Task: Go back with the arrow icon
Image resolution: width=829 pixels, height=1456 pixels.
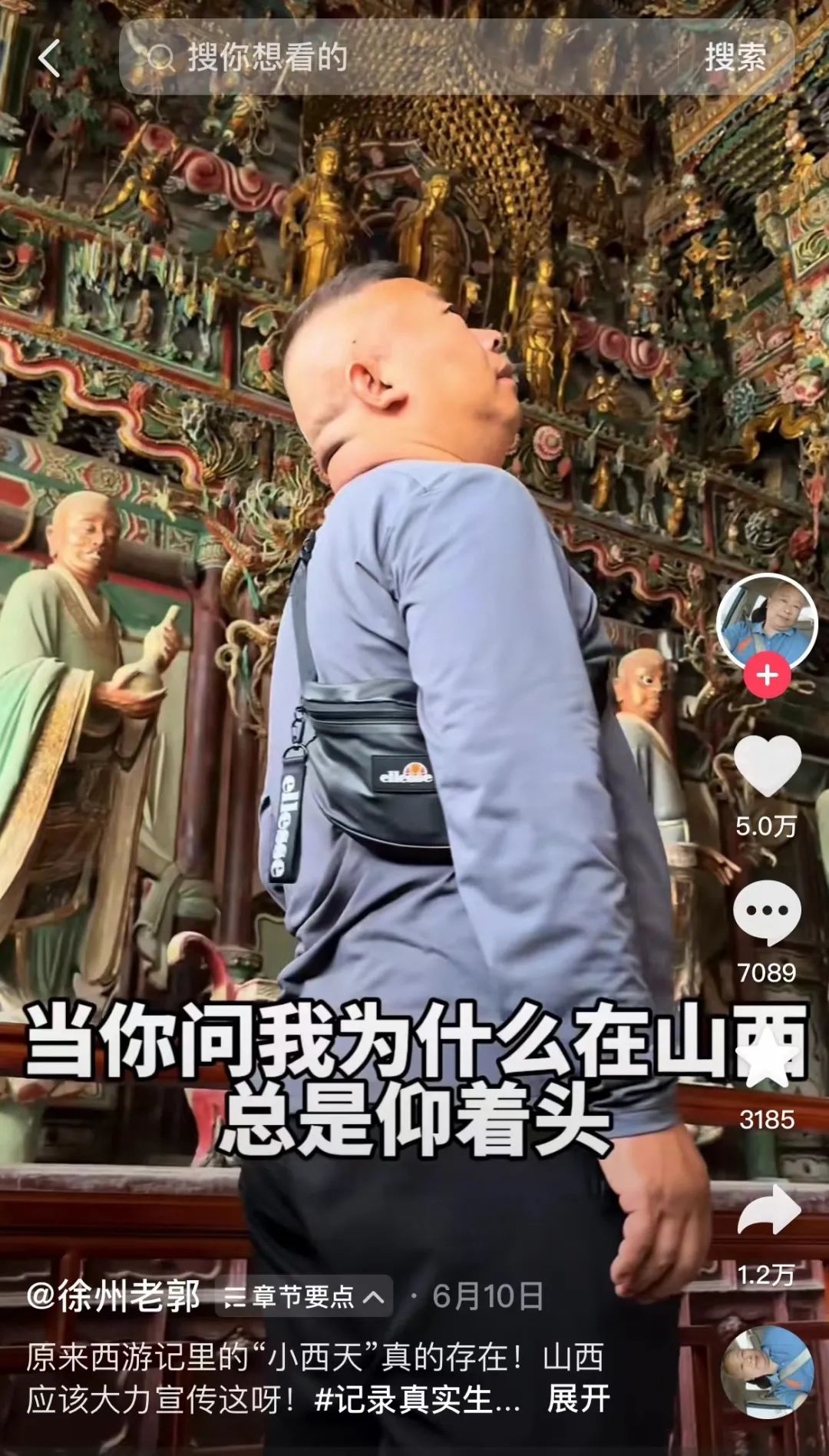Action: (49, 58)
